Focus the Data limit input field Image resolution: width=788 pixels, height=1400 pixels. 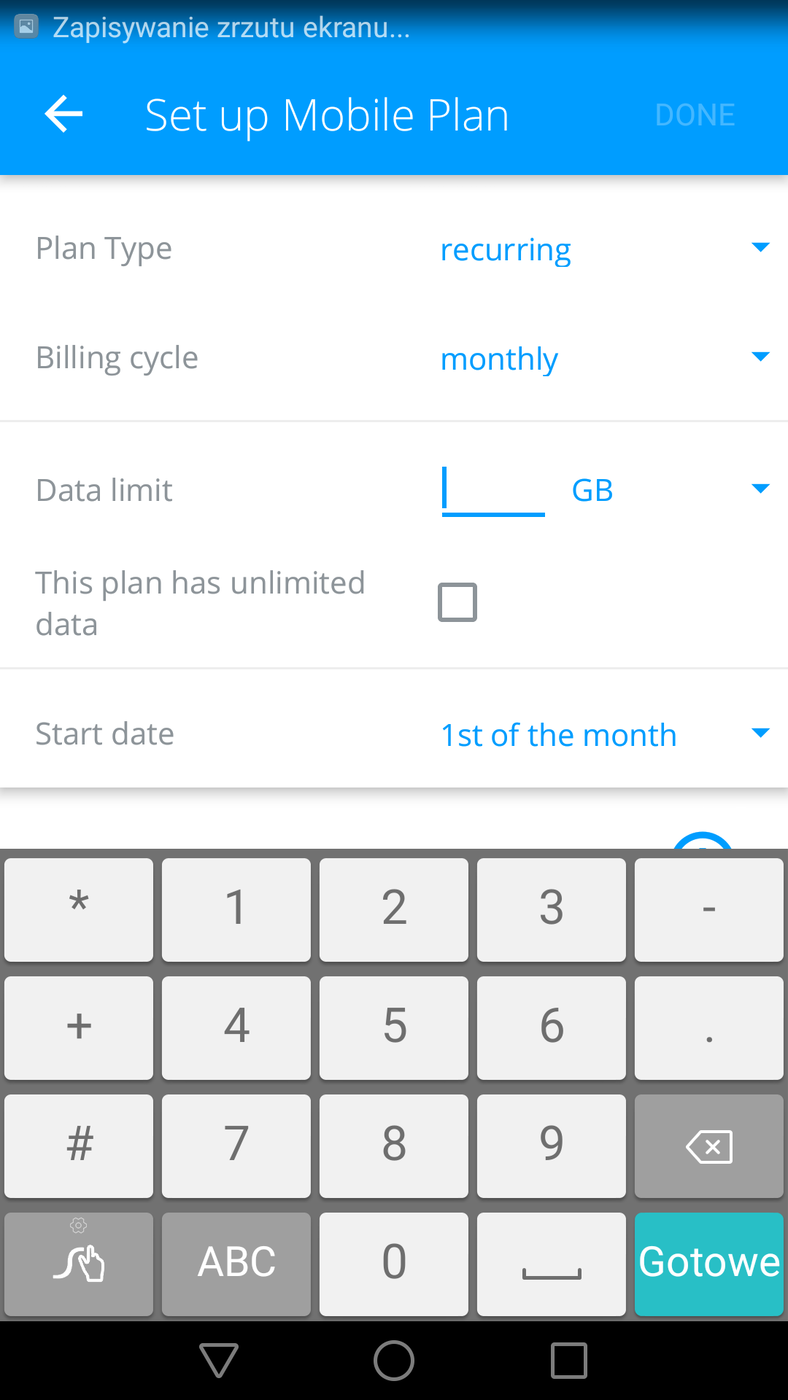493,490
